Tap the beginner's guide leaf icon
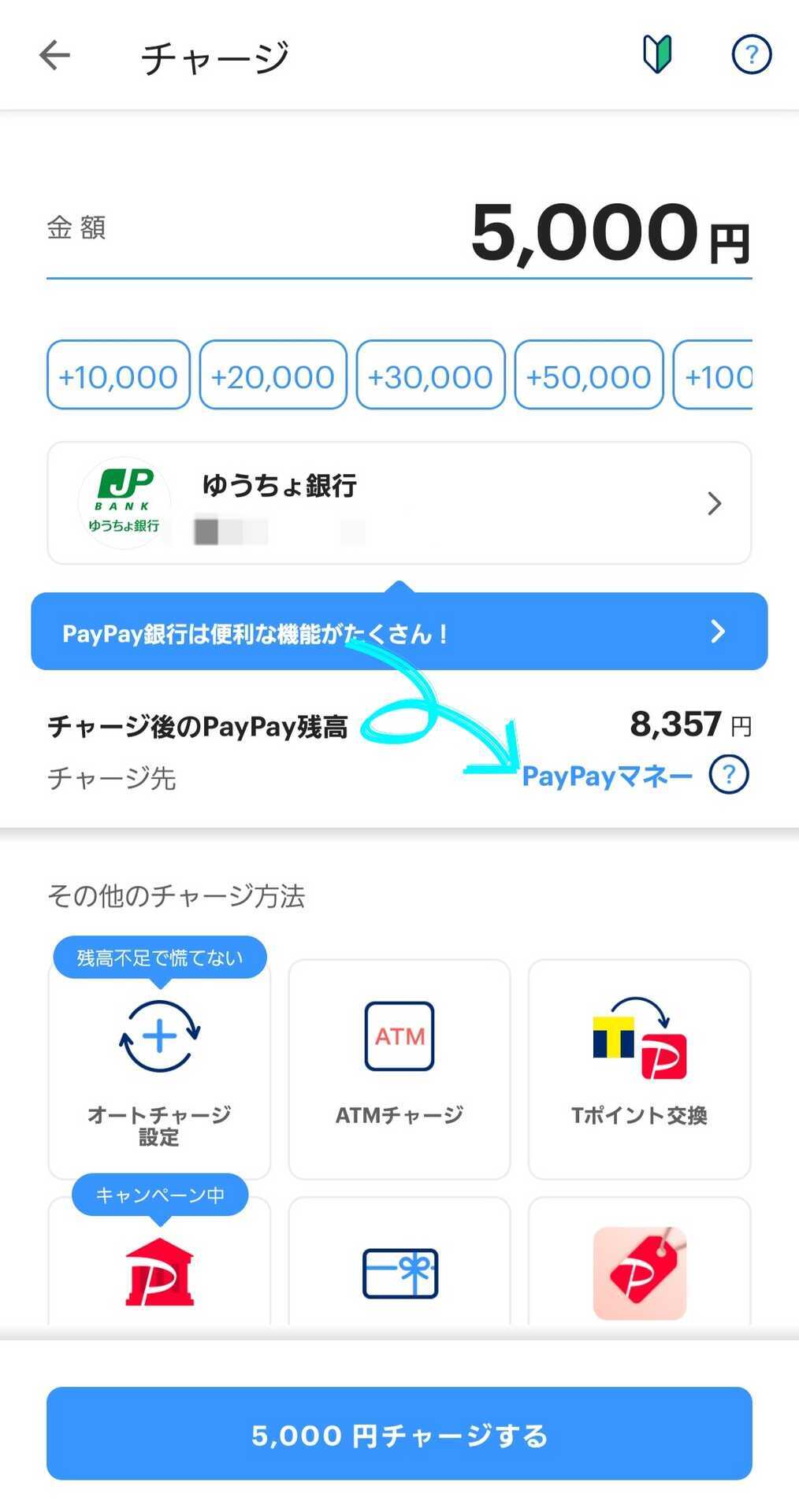Viewport: 799px width, 1512px height. (656, 54)
